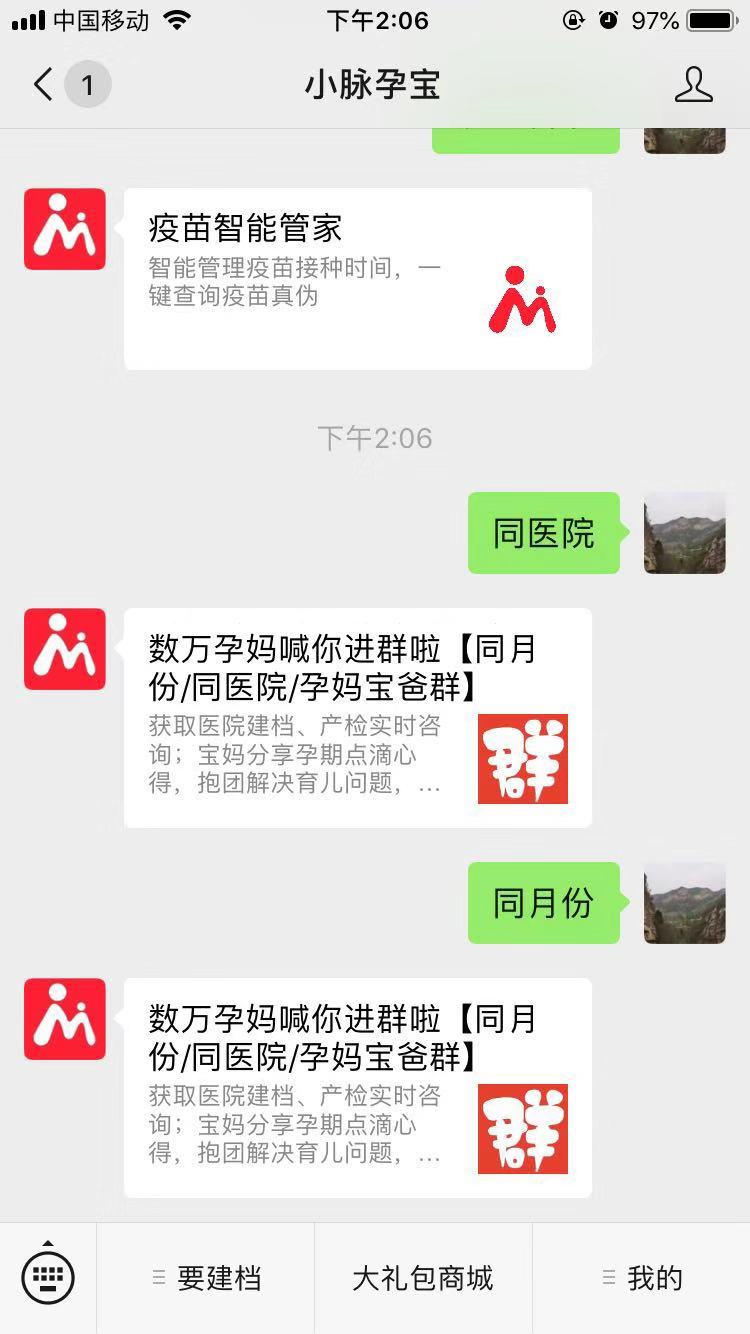This screenshot has width=750, height=1334.
Task: Expand the 我的 submenu indicator
Action: pyautogui.click(x=609, y=1276)
